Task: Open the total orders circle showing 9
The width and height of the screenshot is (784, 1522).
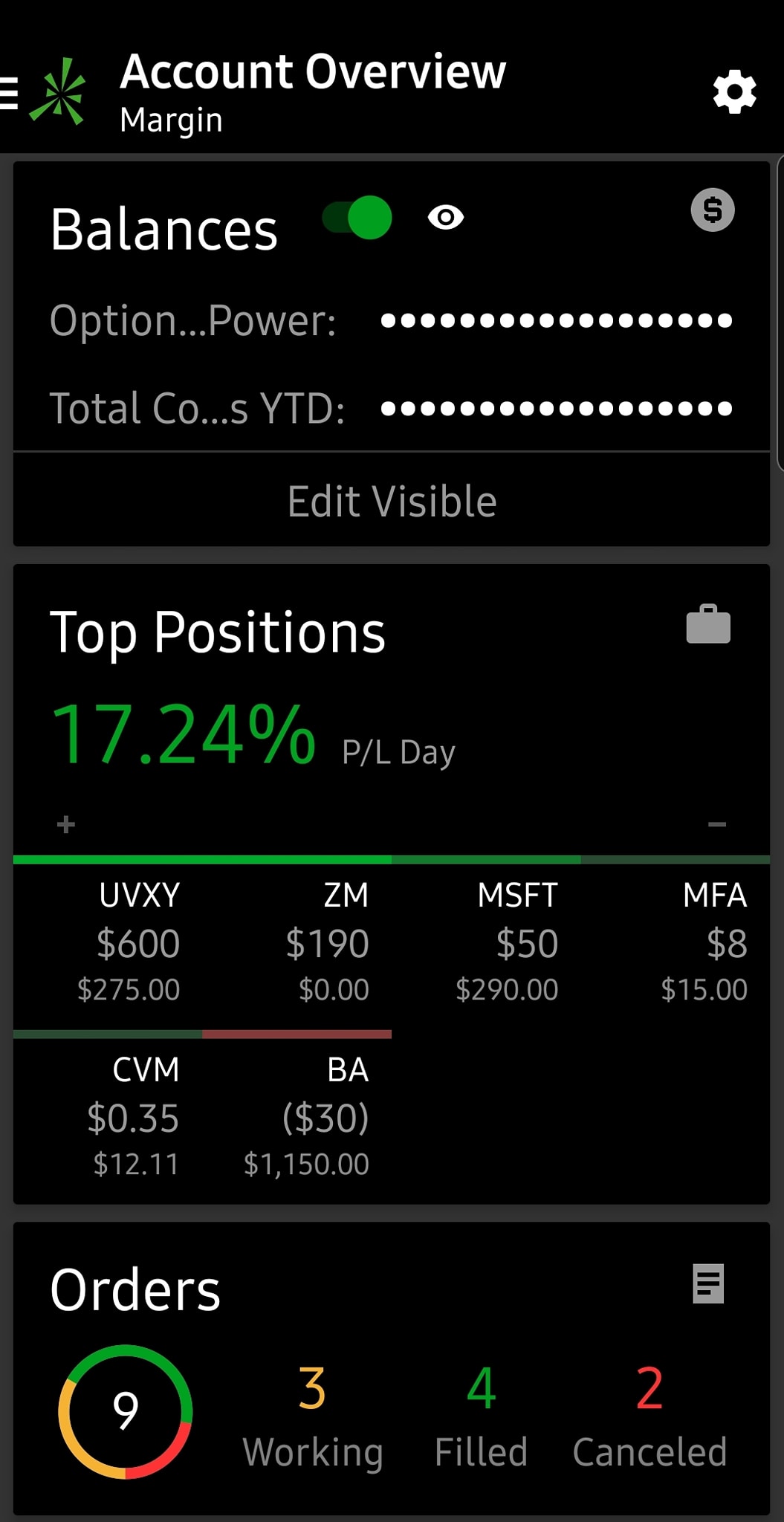Action: click(126, 1411)
